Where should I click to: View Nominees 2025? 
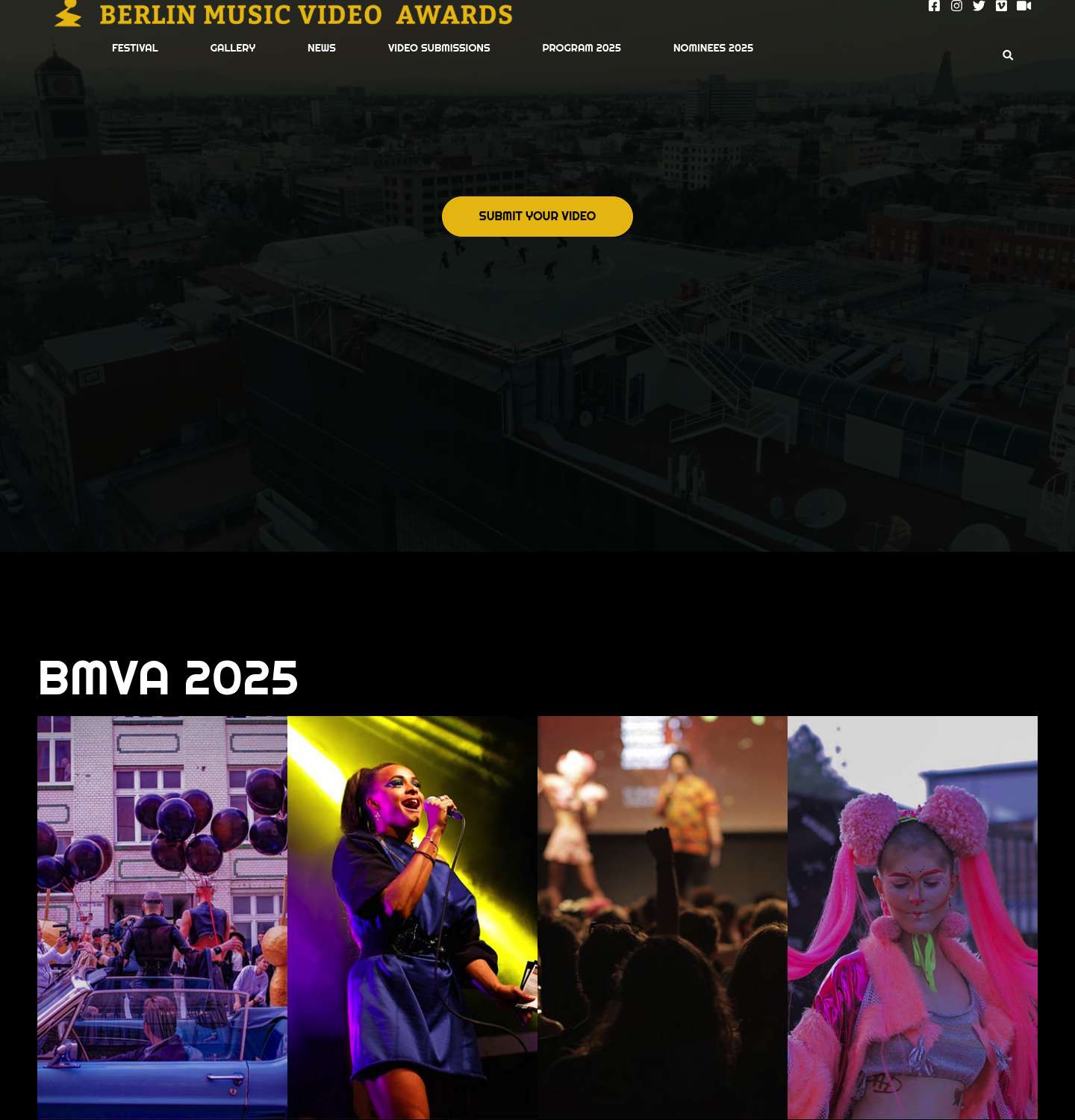point(713,48)
